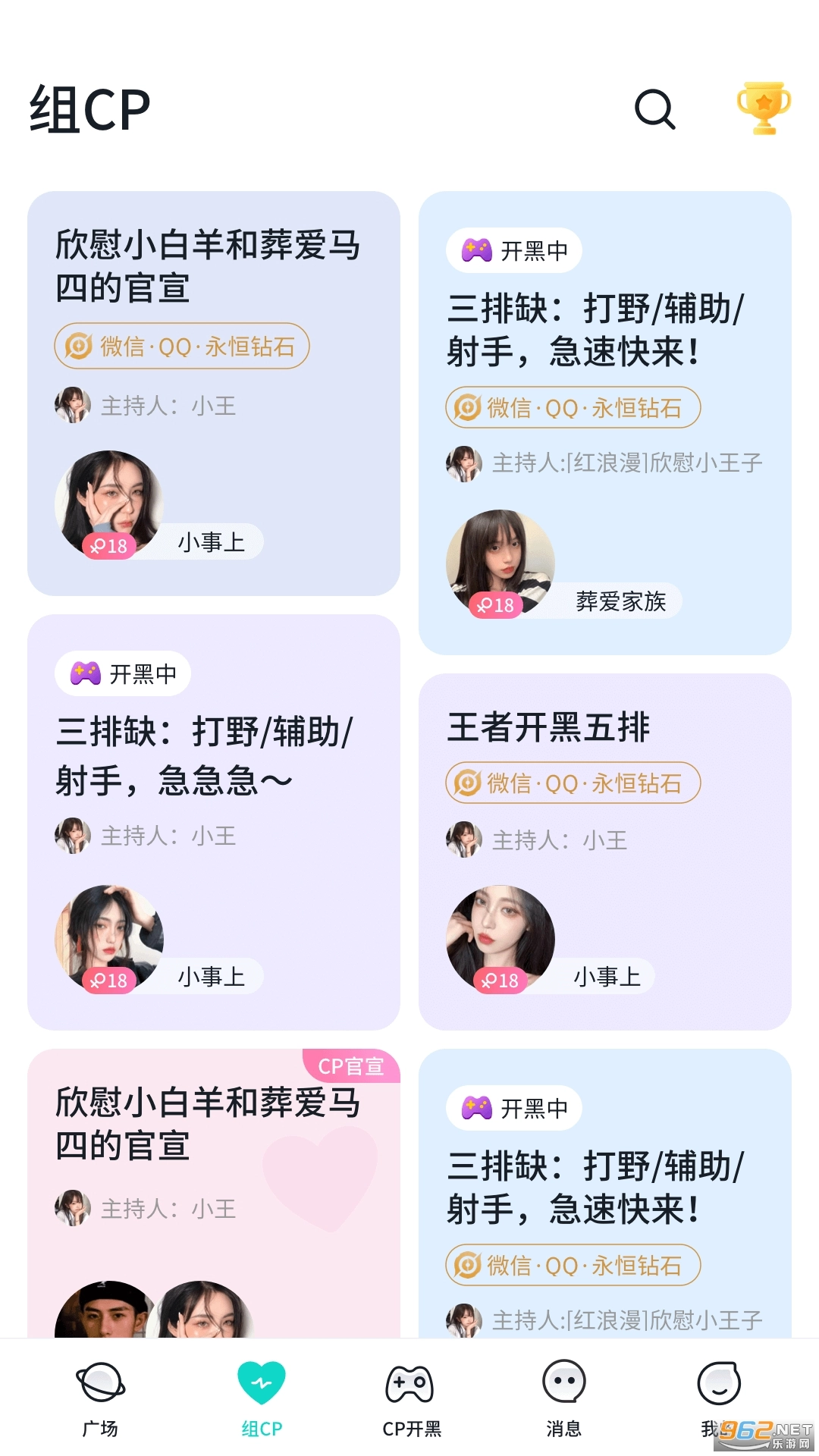The width and height of the screenshot is (819, 1456).
Task: Open the 王者开黑五排 room card
Action: (604, 851)
